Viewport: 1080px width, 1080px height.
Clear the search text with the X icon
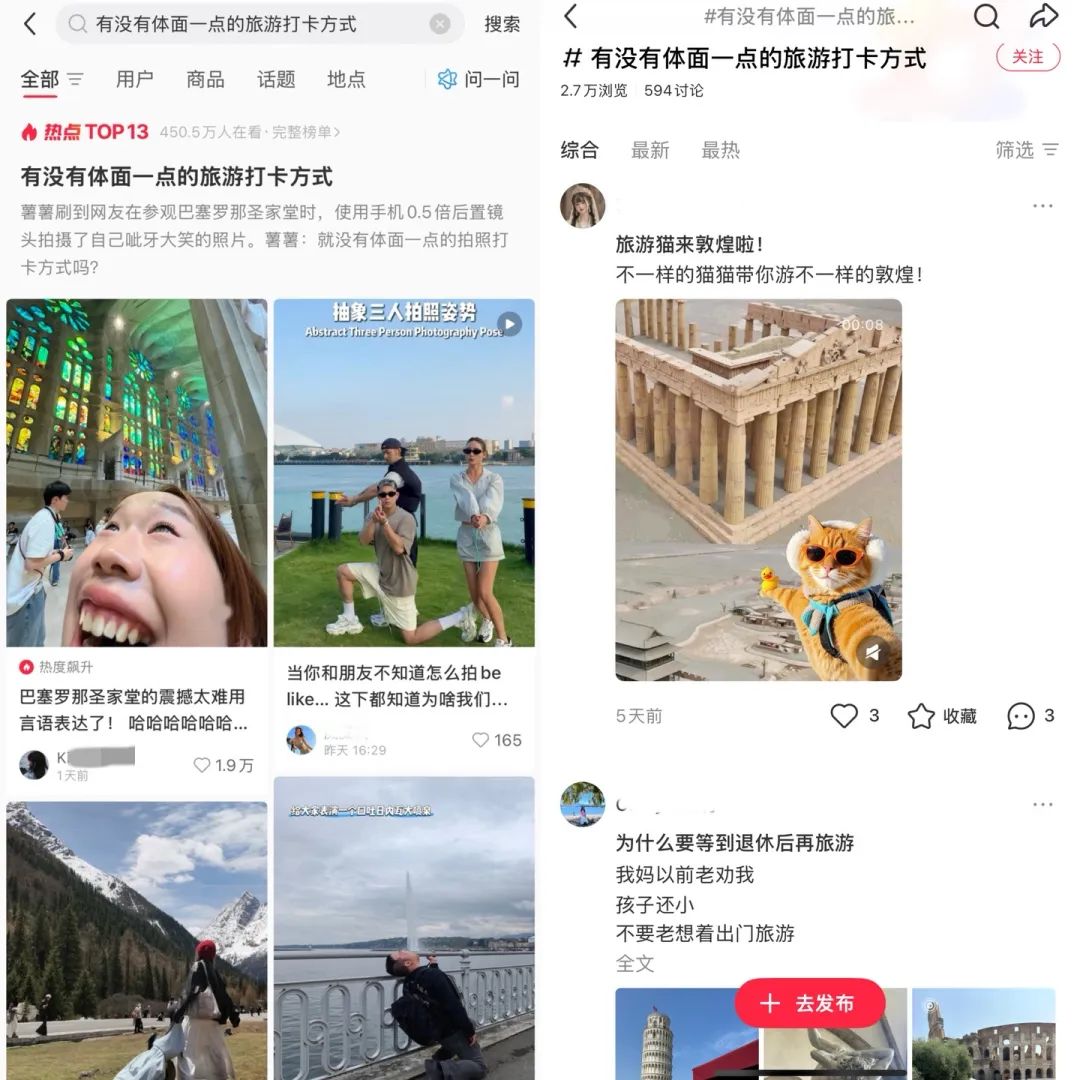point(440,24)
